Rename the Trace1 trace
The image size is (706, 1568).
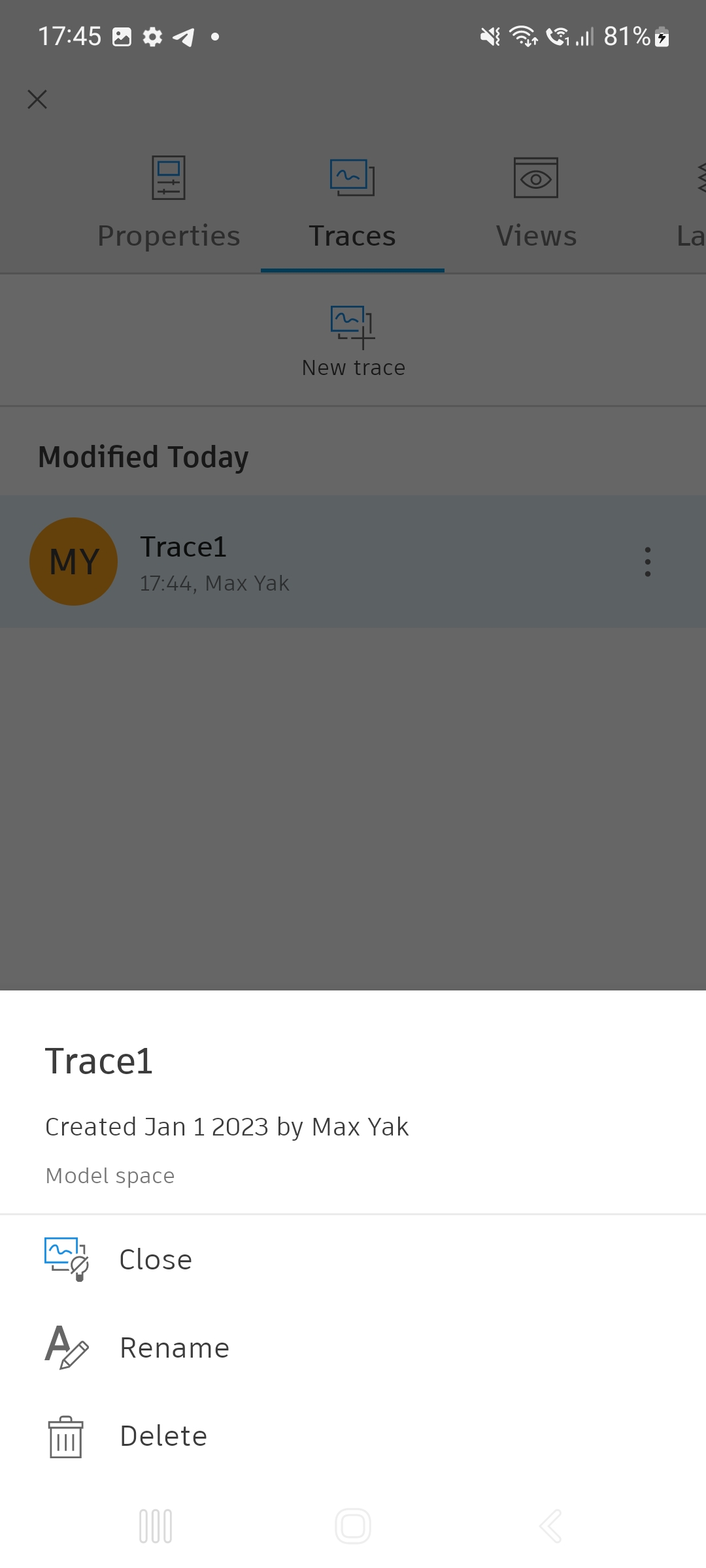click(174, 1348)
